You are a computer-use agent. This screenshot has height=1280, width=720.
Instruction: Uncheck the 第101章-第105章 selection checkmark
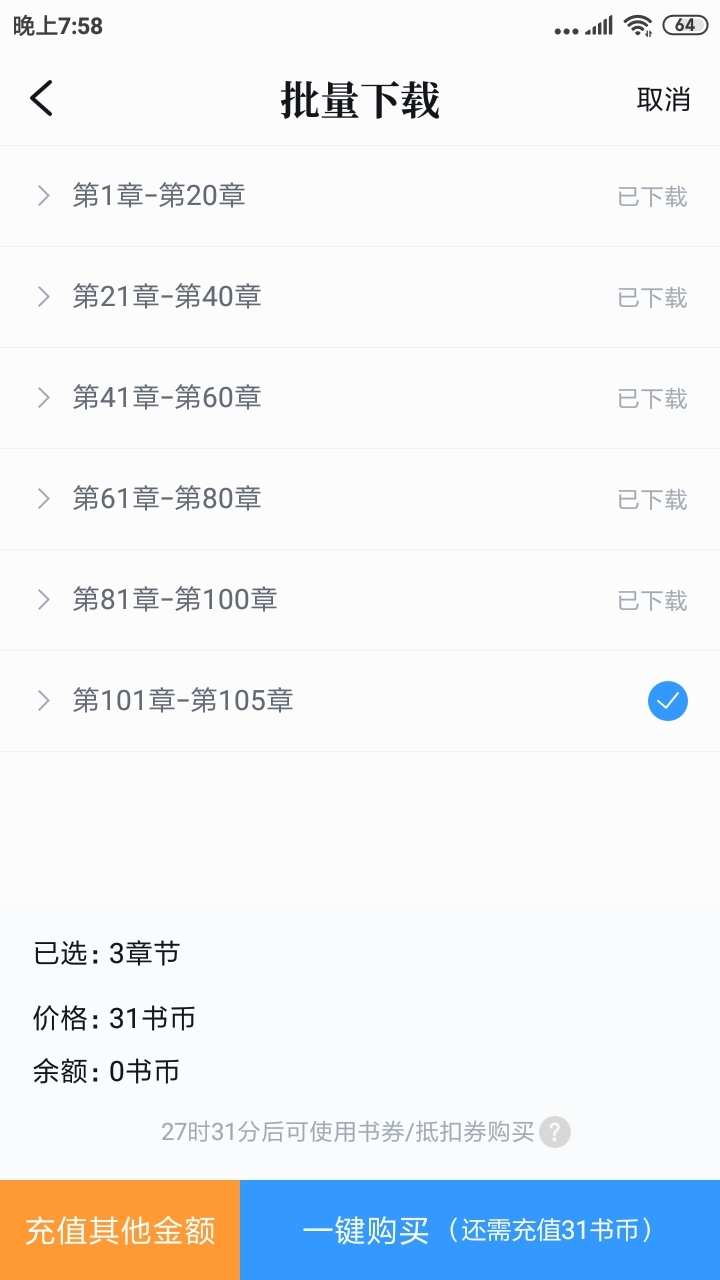click(x=668, y=701)
